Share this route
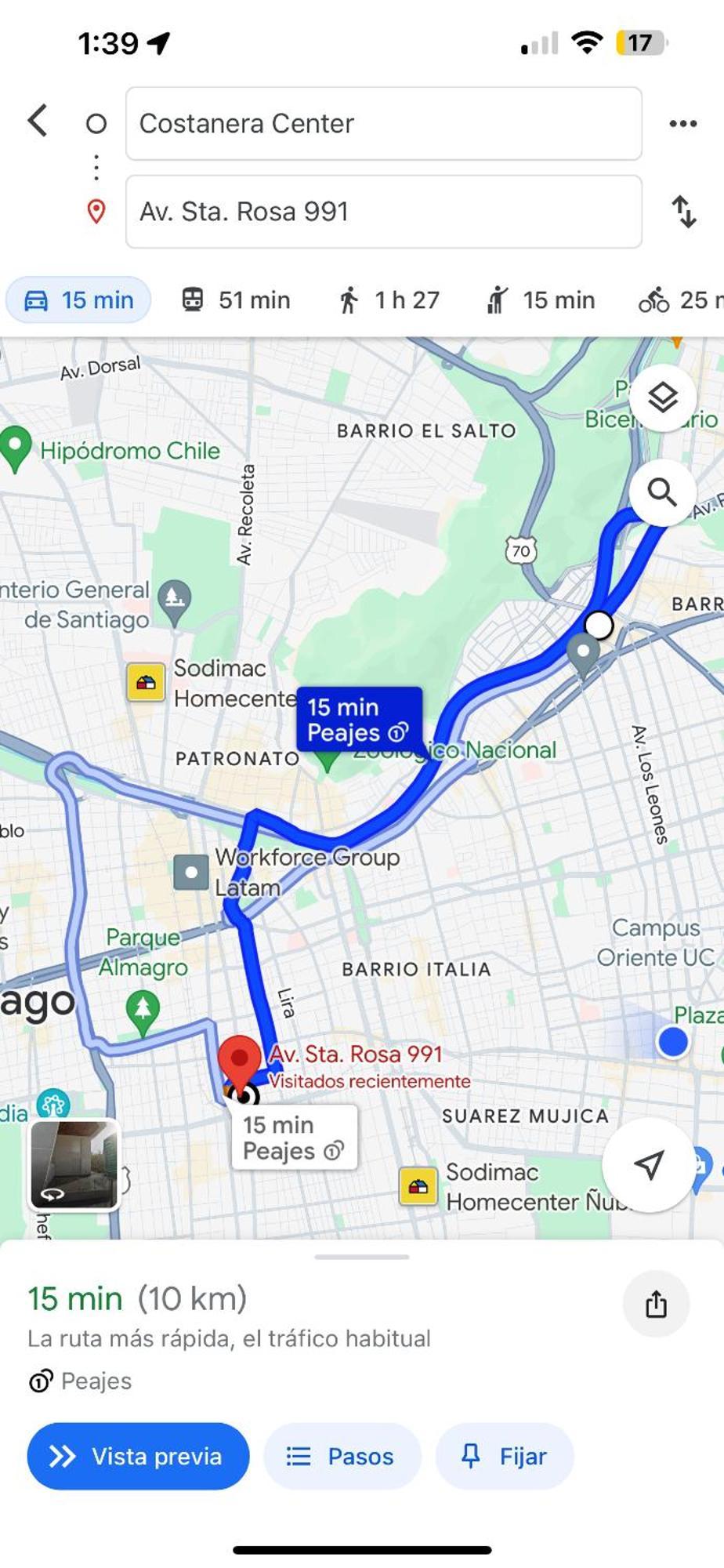 click(656, 1304)
